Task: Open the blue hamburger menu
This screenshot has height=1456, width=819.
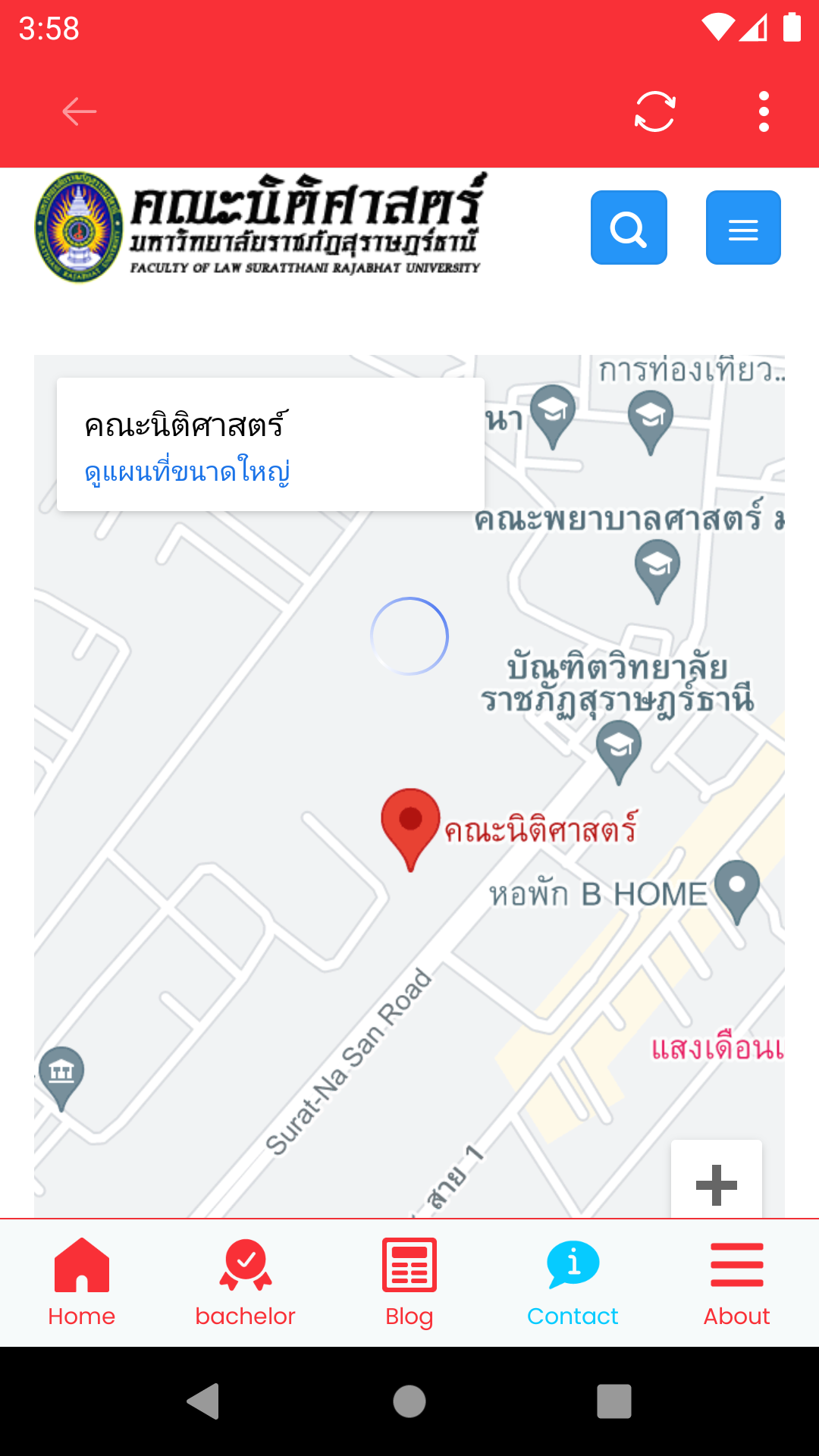Action: coord(743,227)
